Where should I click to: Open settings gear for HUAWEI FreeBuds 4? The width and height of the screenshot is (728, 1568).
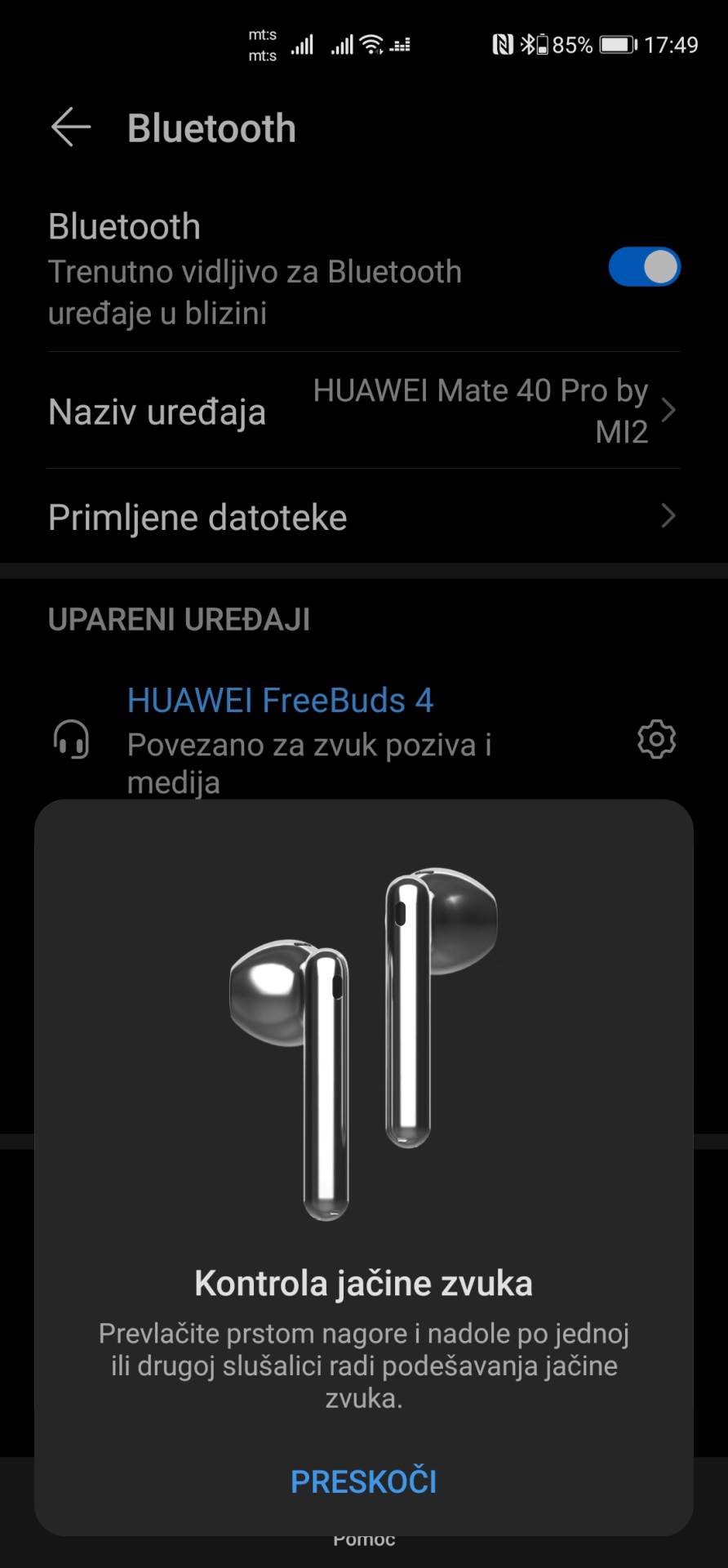pyautogui.click(x=655, y=740)
